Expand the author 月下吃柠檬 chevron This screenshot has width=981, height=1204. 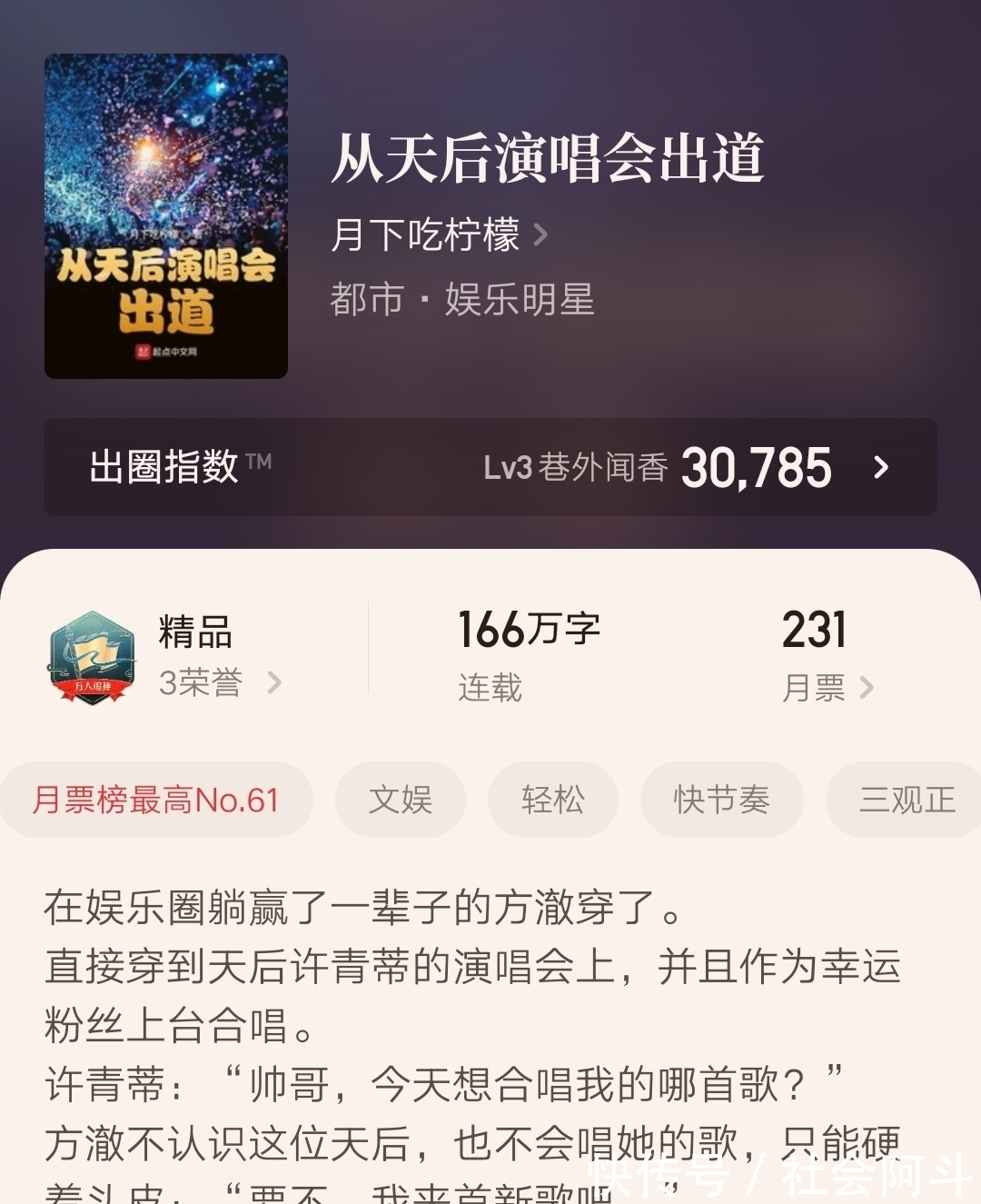click(543, 234)
